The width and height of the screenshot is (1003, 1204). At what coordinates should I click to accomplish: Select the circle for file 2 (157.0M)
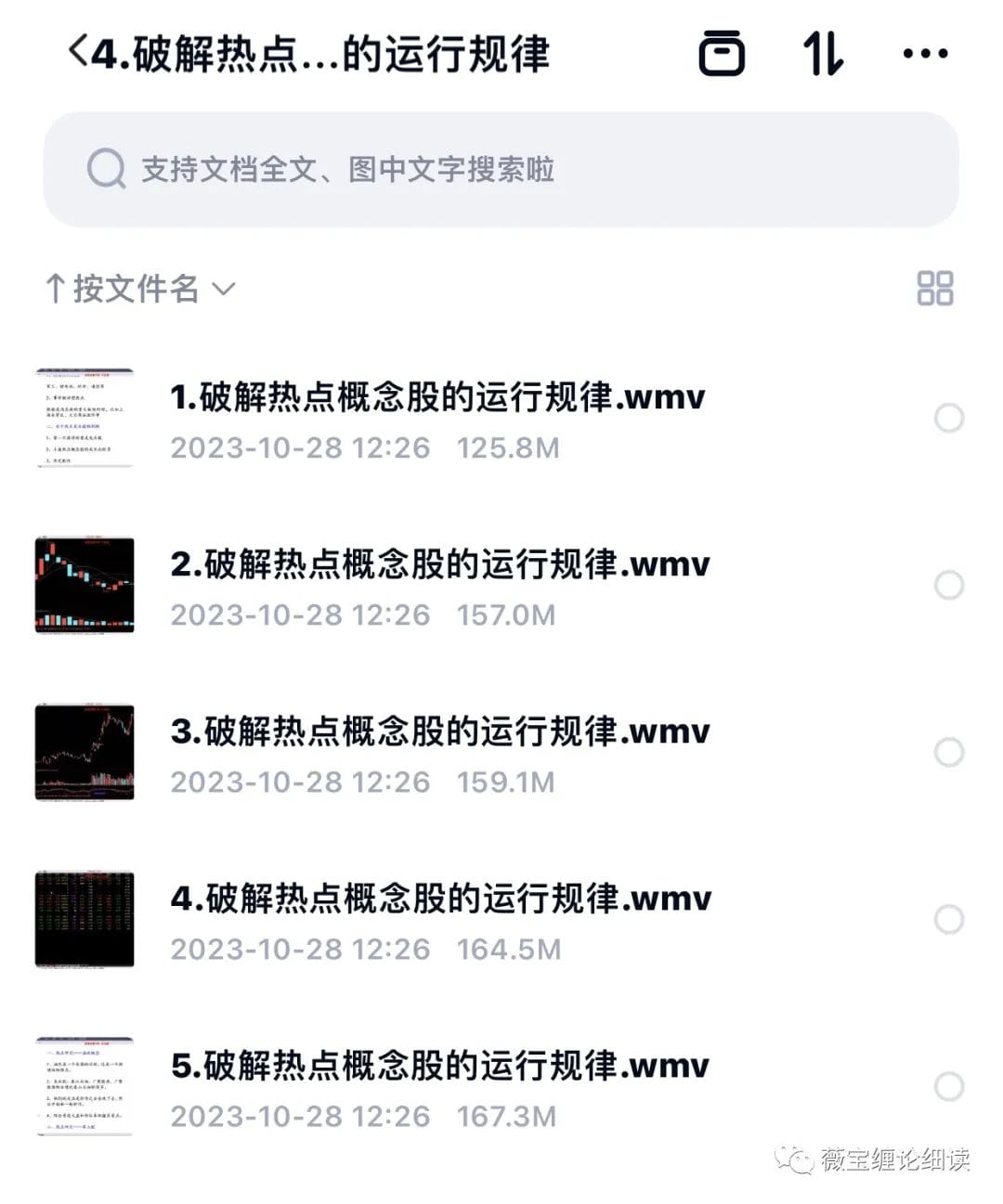948,586
